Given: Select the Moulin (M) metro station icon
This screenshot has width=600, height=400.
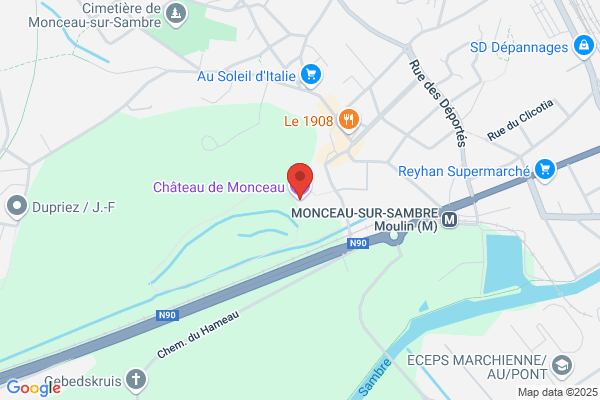Looking at the screenshot, I should (x=449, y=220).
